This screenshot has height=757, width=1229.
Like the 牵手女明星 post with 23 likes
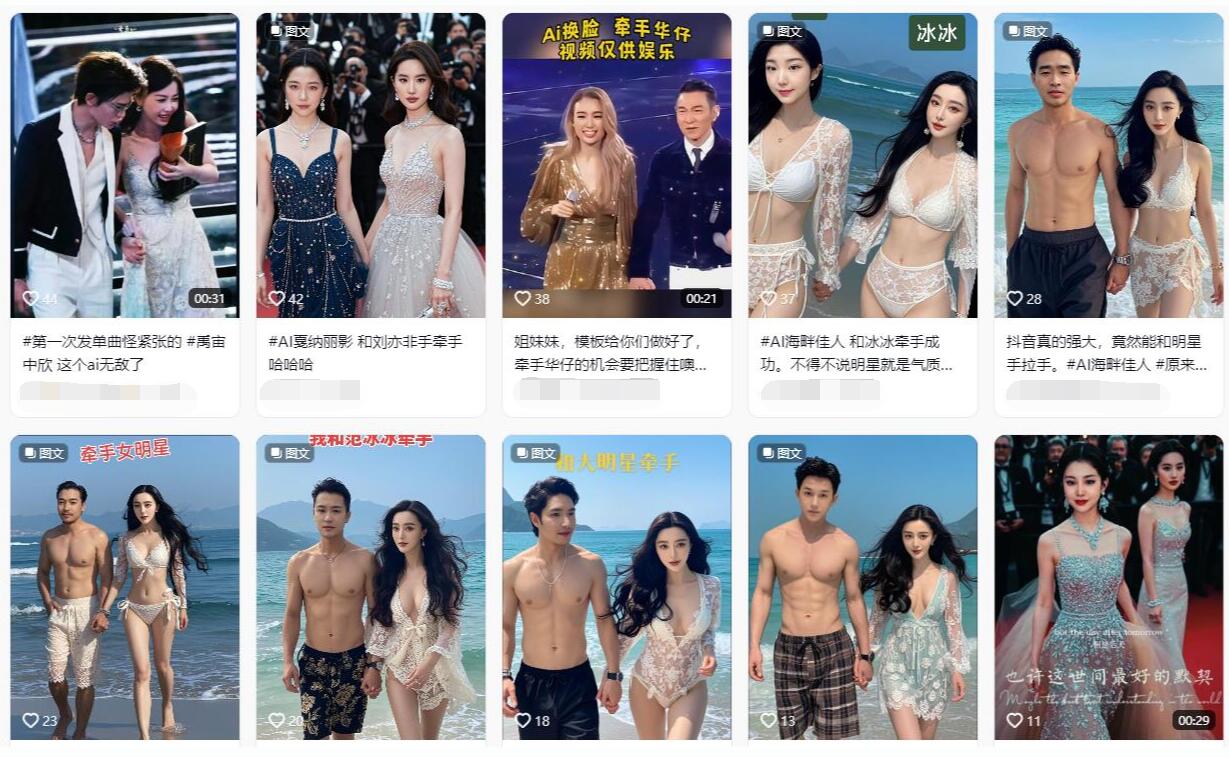coord(31,720)
